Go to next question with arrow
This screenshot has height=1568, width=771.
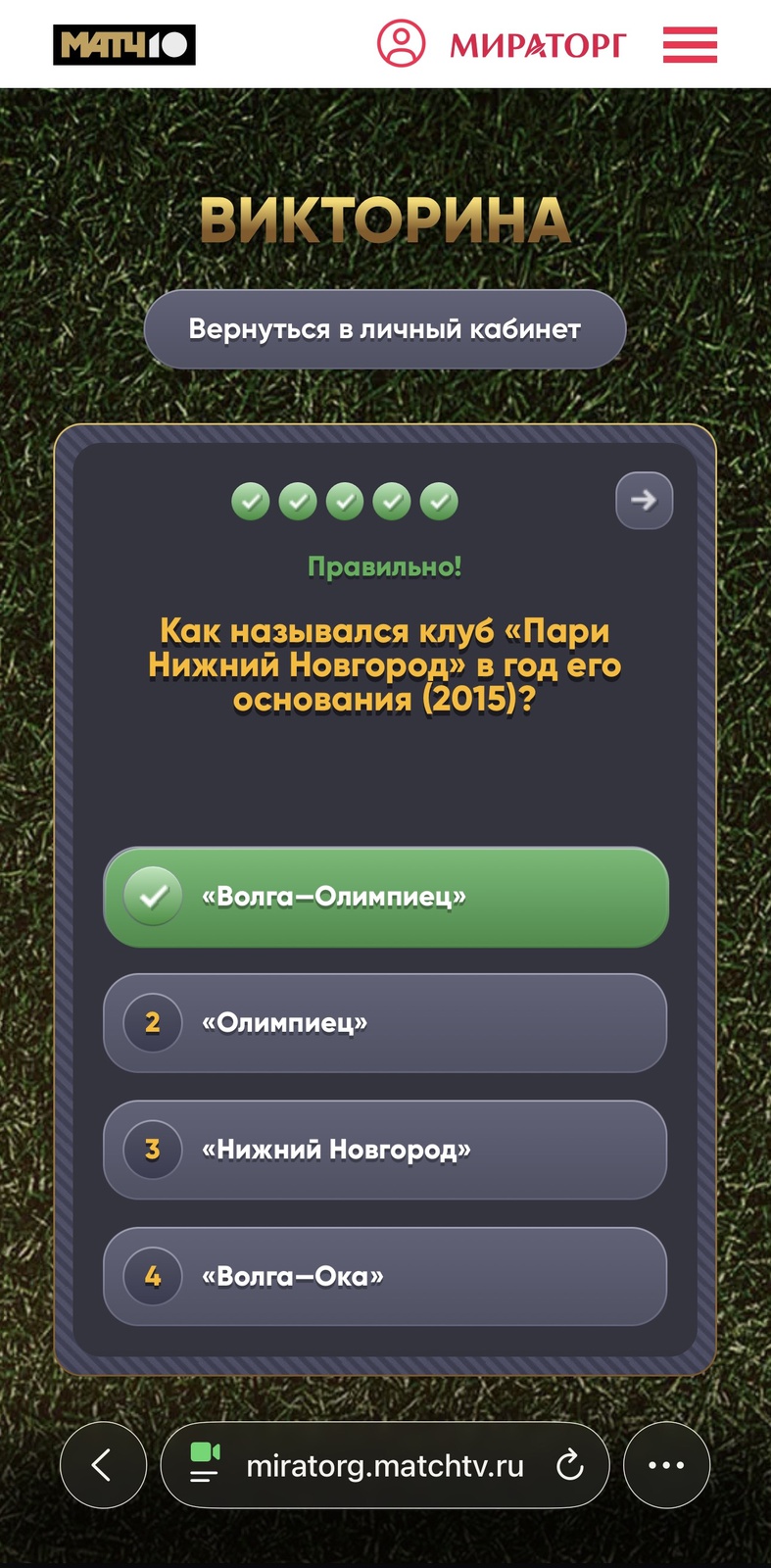(x=644, y=501)
